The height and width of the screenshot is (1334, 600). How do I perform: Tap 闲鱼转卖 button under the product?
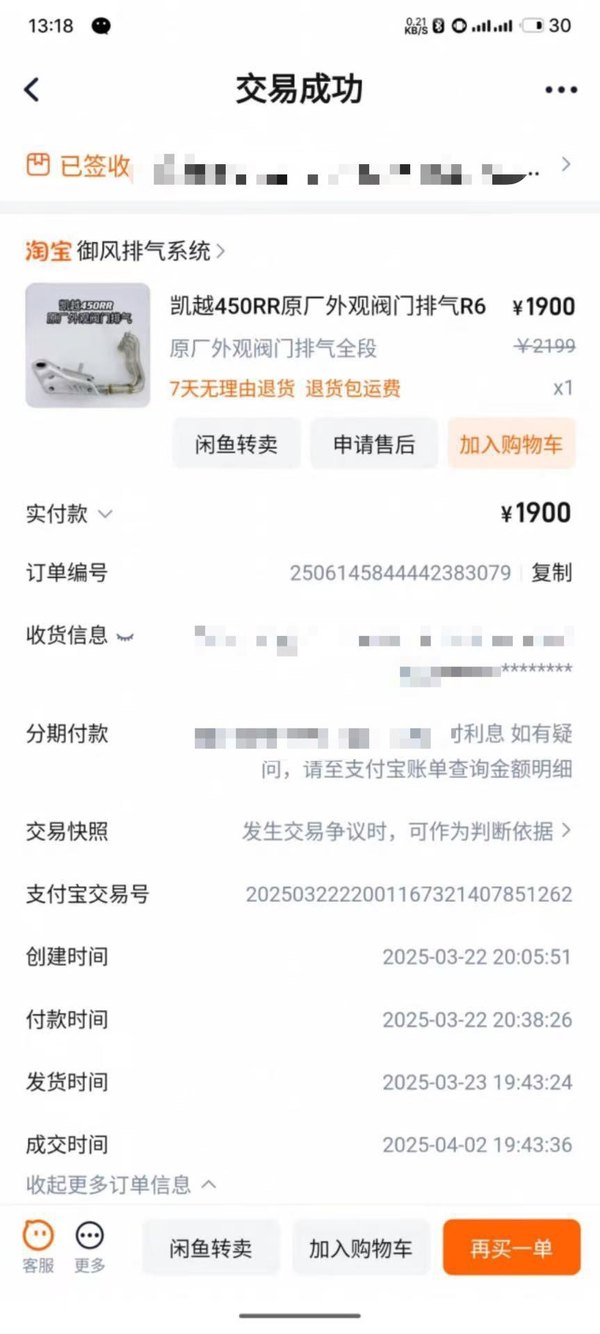coord(237,445)
